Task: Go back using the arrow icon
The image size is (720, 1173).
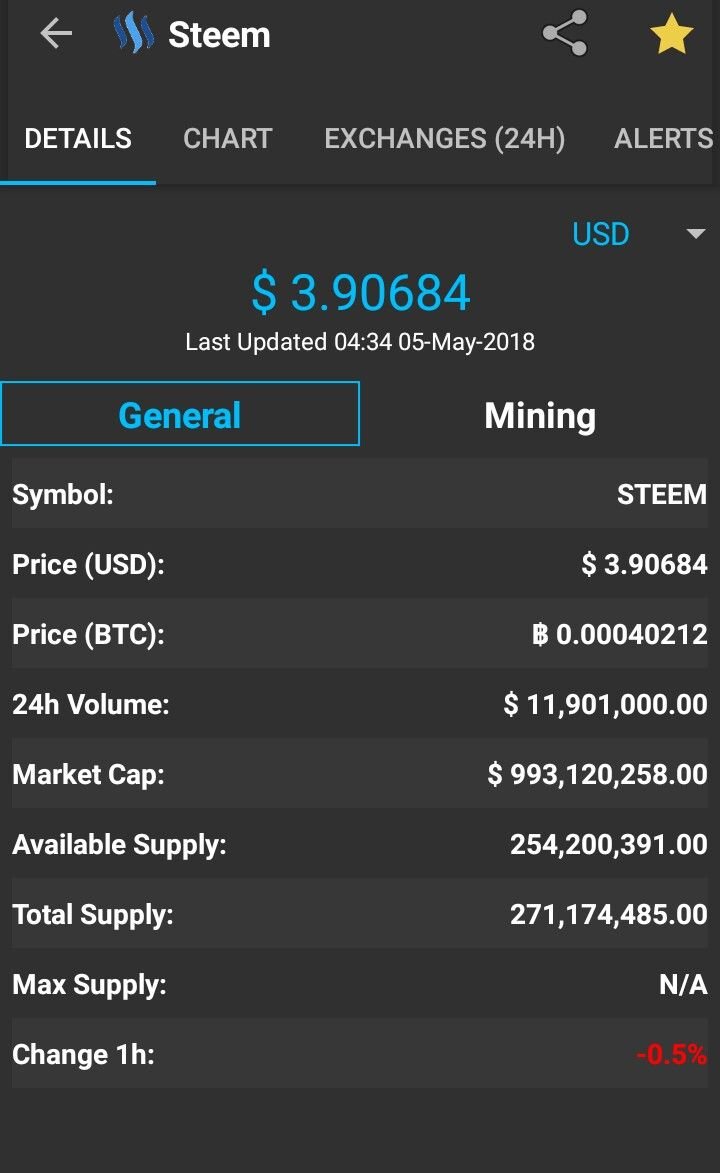Action: pos(56,34)
